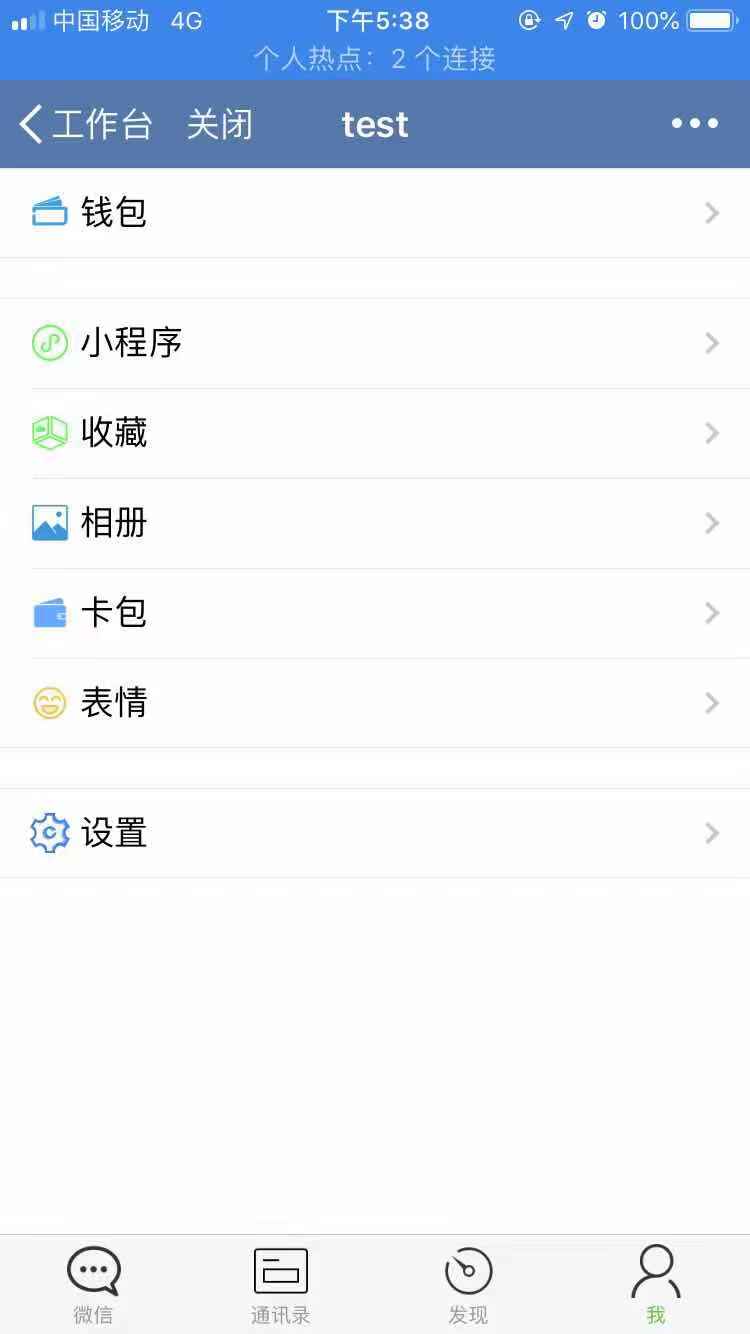The image size is (750, 1334).
Task: Open the Wallet (钱包) feature
Action: point(115,212)
